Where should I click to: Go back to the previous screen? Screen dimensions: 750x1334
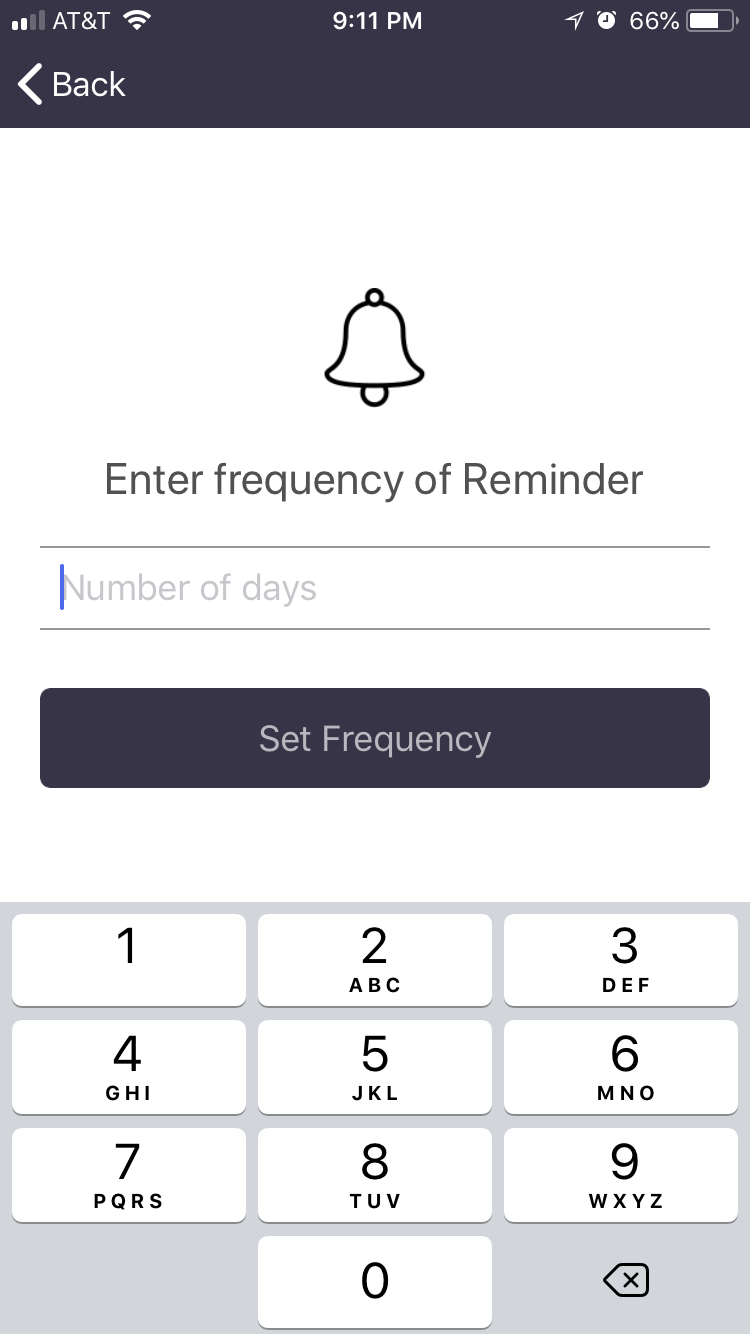point(72,85)
